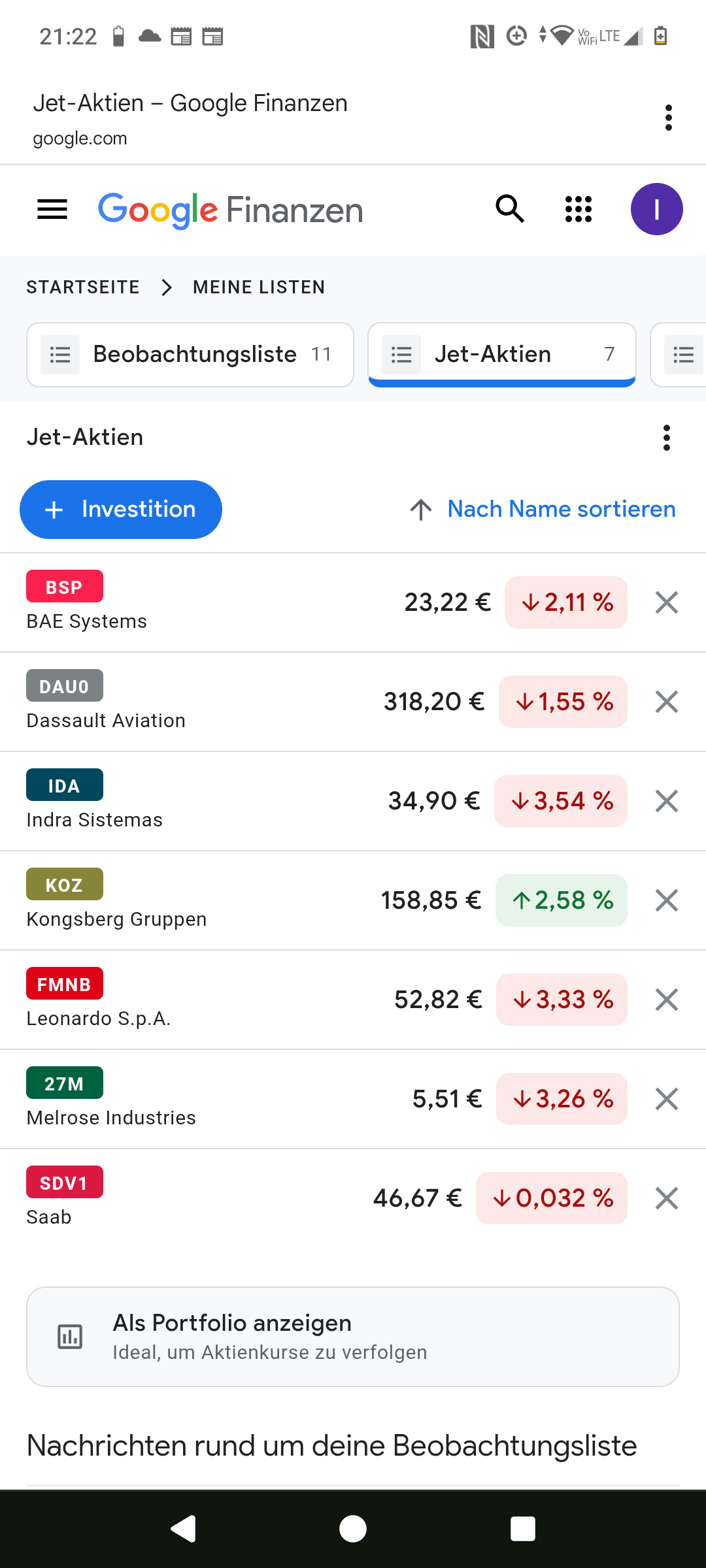Go to Startseite breadcrumb
This screenshot has height=1568, width=706.
(83, 287)
